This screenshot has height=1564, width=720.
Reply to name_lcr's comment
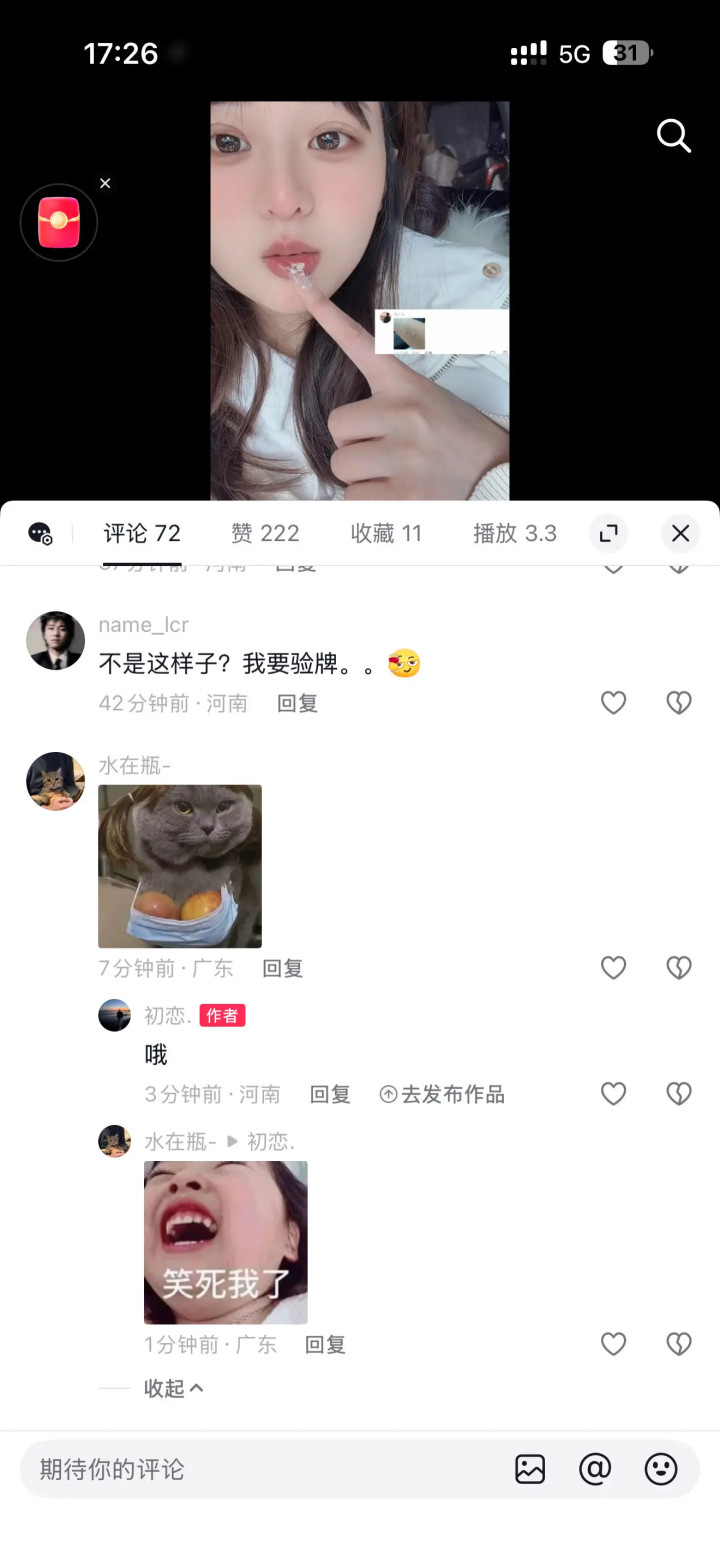click(x=297, y=703)
